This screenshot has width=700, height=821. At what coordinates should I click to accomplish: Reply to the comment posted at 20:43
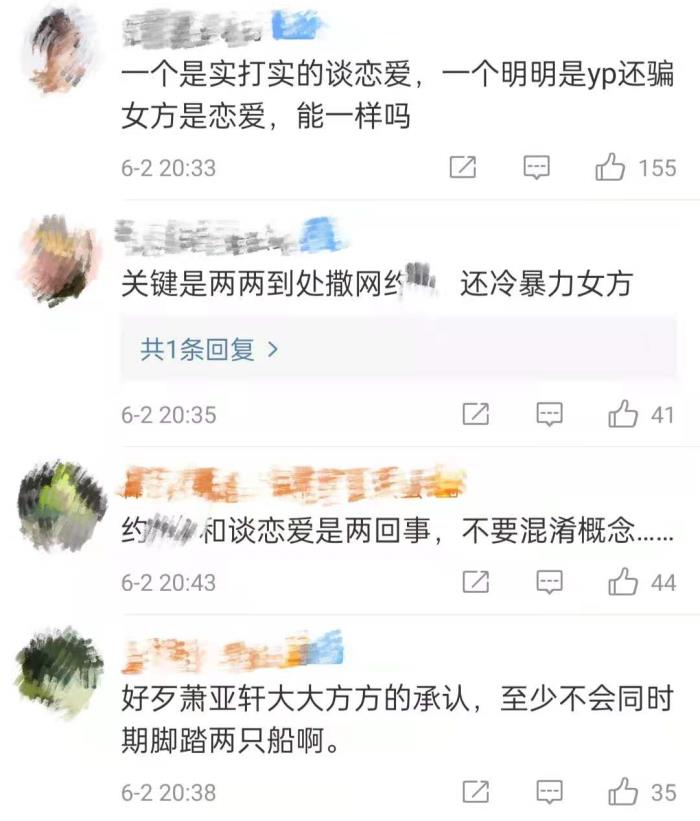tap(549, 581)
